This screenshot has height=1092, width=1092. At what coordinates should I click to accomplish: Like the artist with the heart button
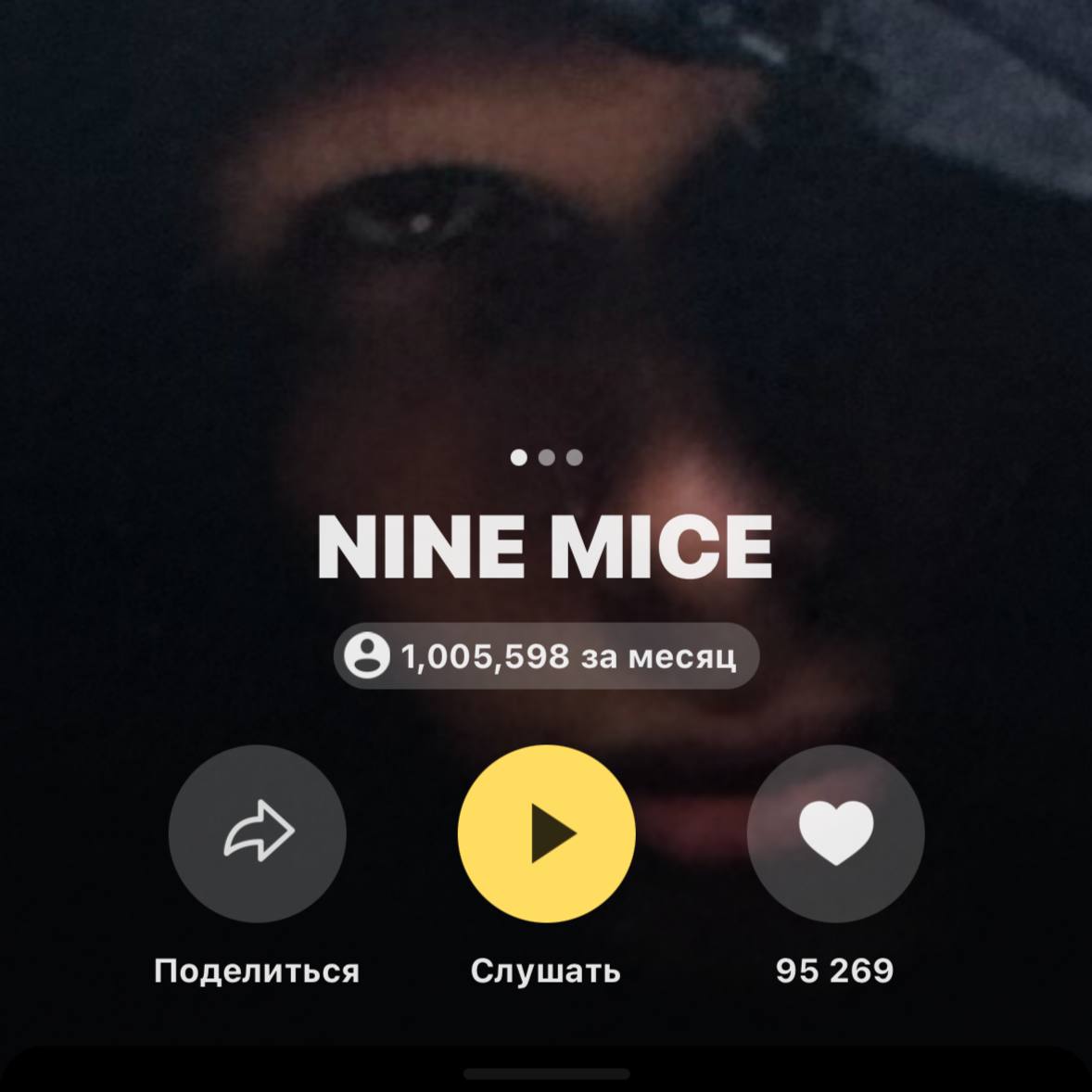coord(835,832)
